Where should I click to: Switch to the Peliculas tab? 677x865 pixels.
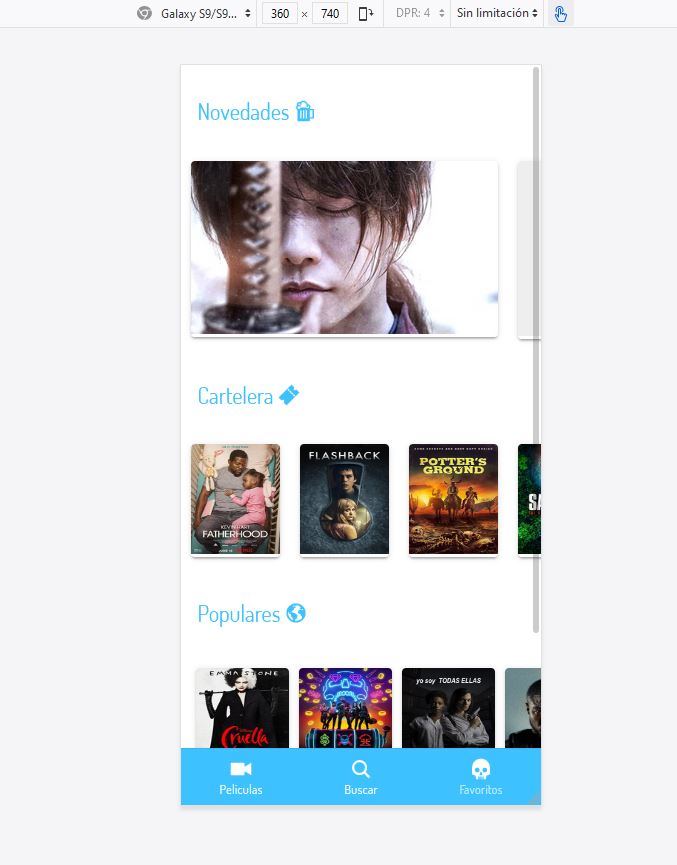(241, 777)
